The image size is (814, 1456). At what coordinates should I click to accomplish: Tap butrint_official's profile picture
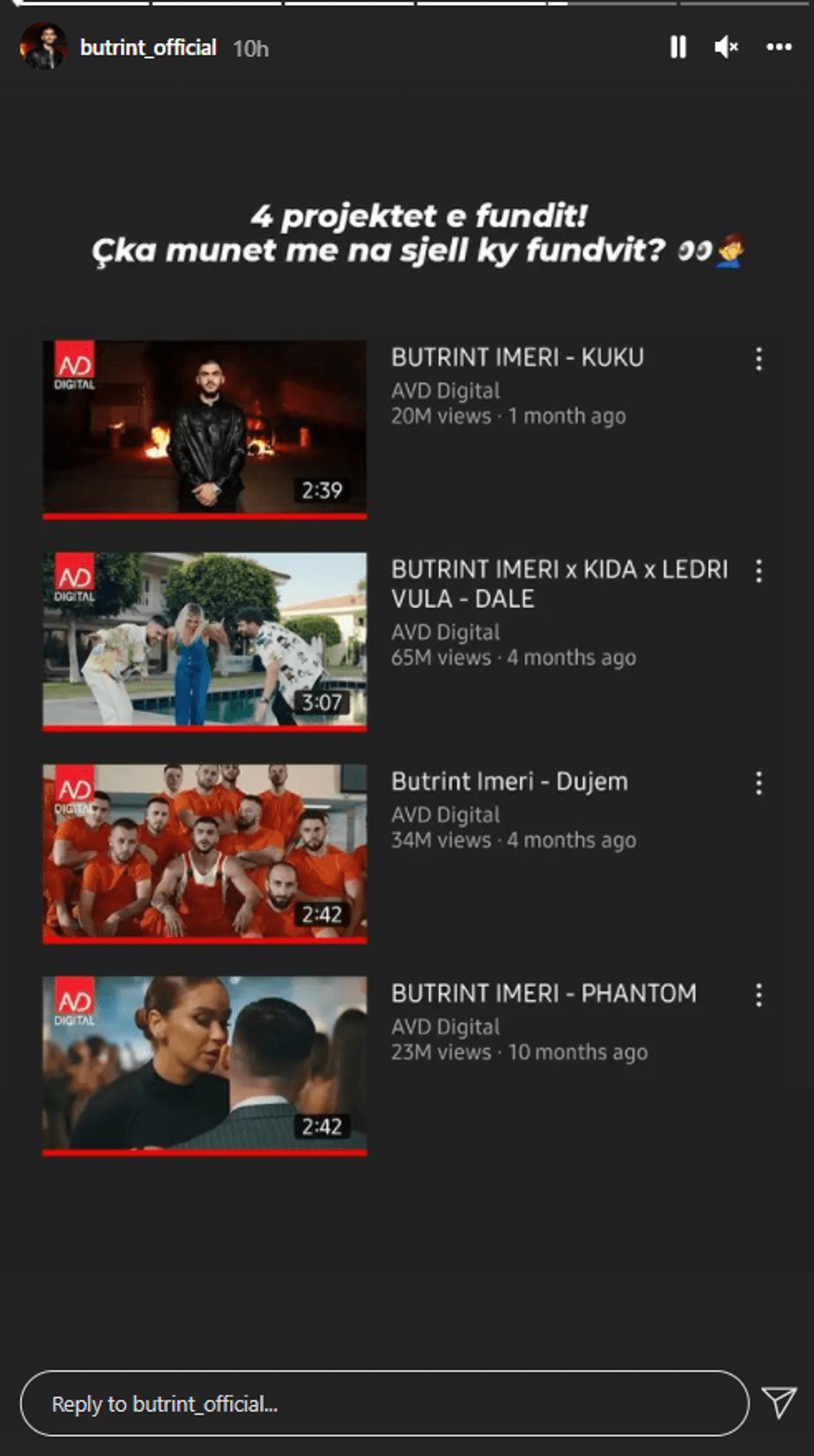coord(43,47)
